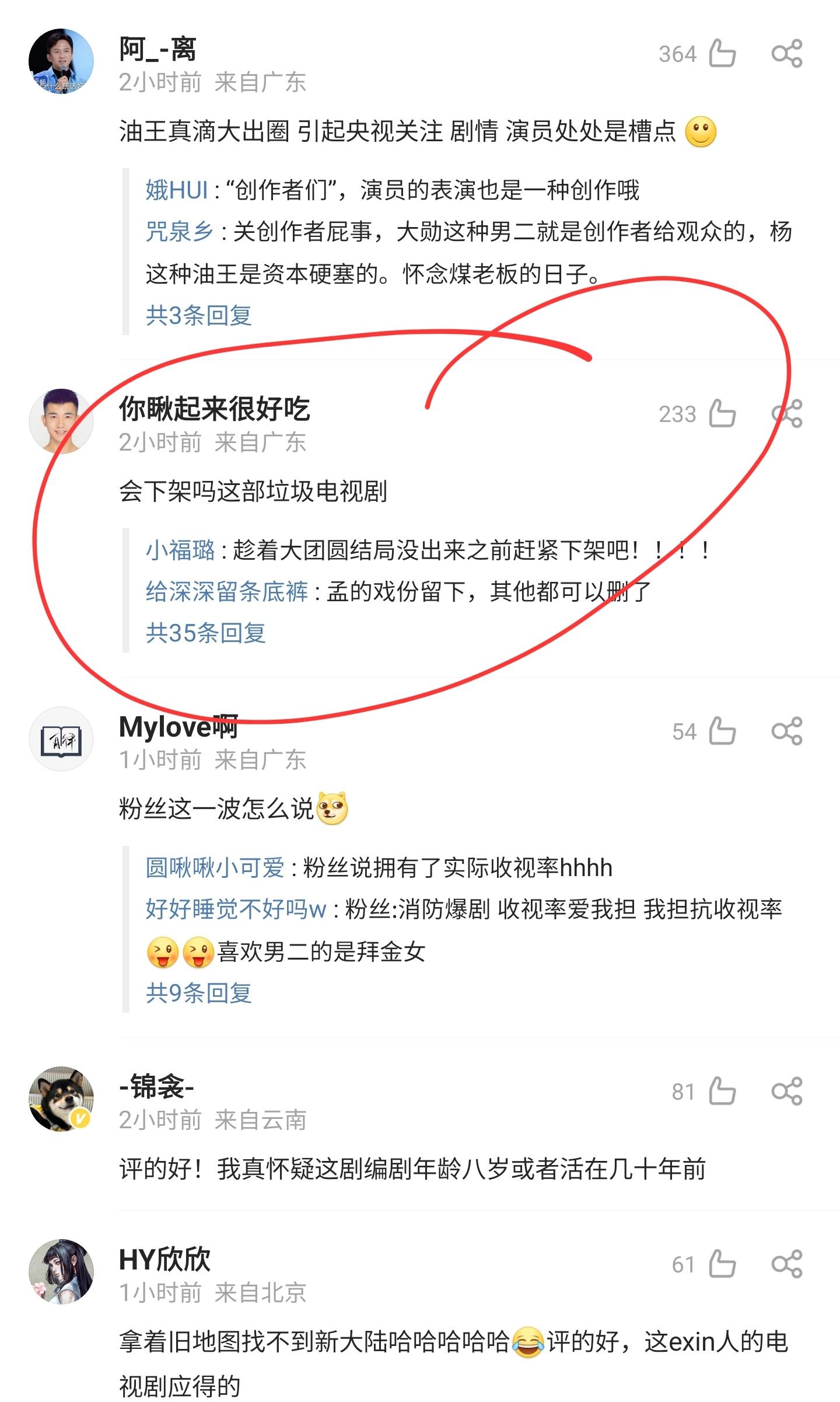This screenshot has height=1402, width=840.
Task: Like the comment by Mylove啊
Action: (x=722, y=731)
